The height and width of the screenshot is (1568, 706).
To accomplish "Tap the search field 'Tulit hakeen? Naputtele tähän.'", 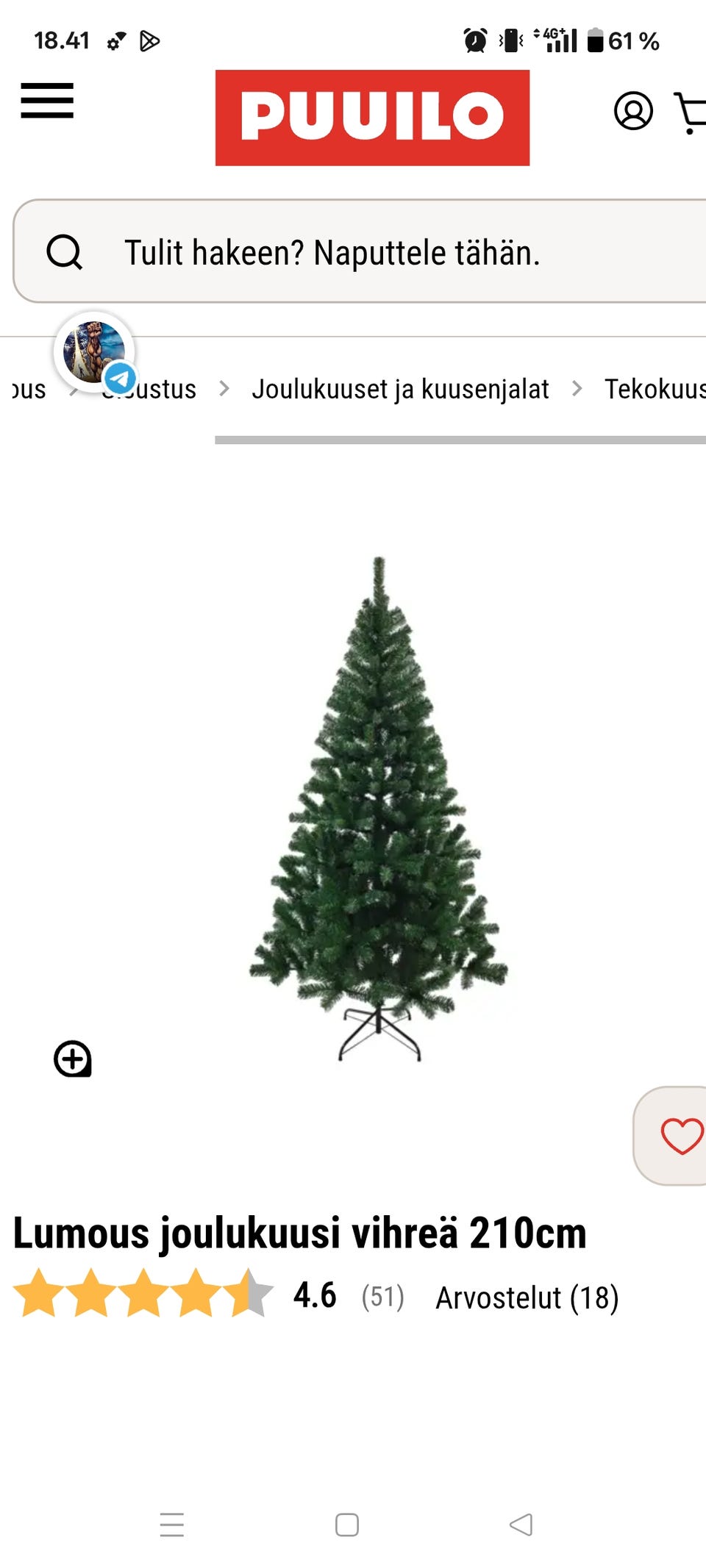I will pos(360,251).
